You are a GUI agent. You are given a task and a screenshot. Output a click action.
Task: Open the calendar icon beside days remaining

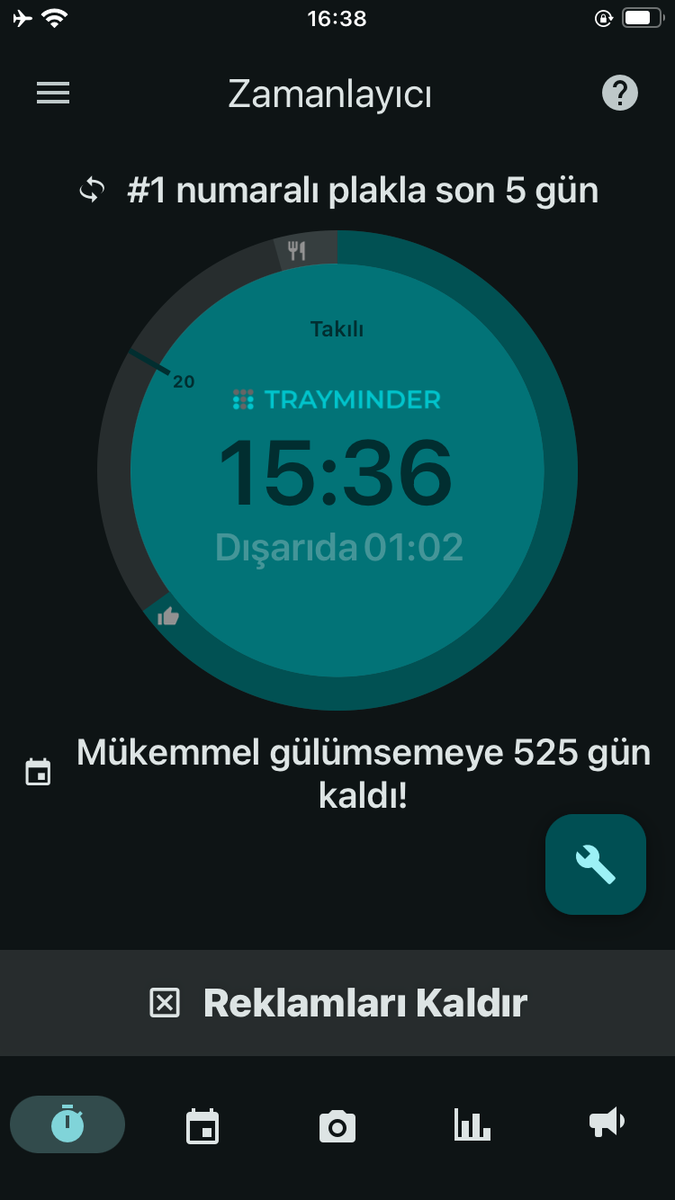point(38,772)
